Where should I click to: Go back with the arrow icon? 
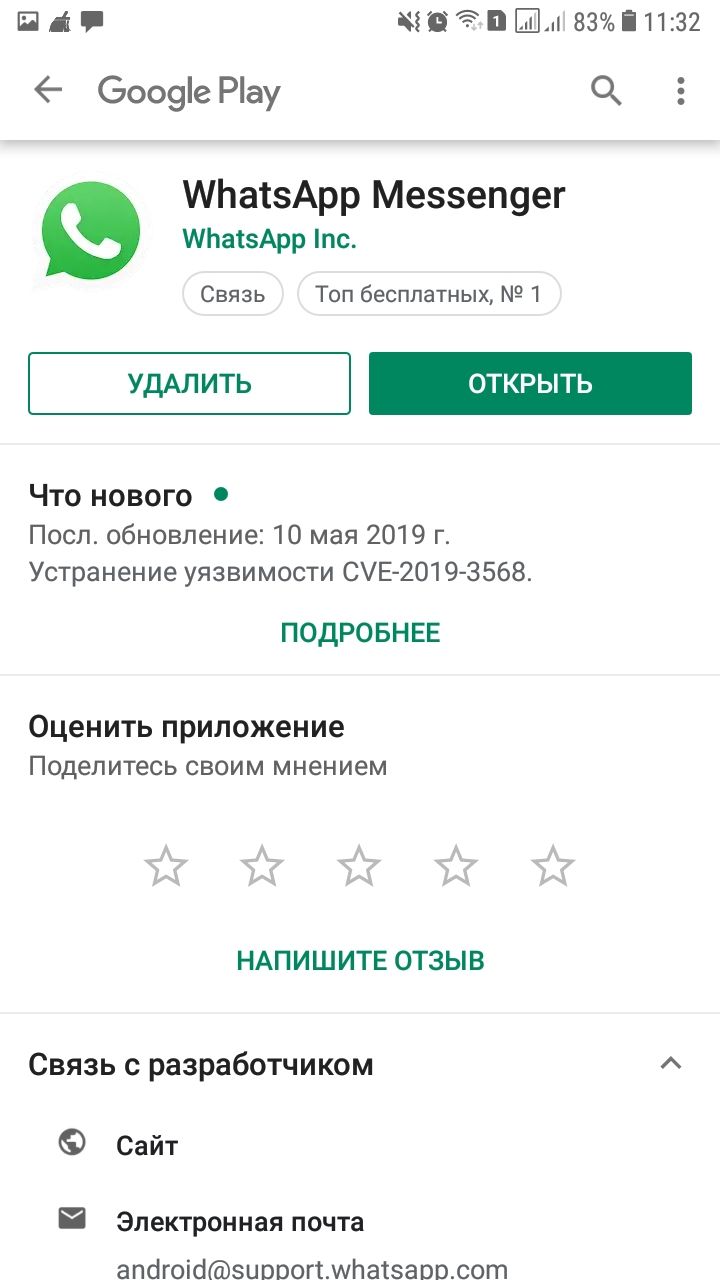pyautogui.click(x=48, y=91)
